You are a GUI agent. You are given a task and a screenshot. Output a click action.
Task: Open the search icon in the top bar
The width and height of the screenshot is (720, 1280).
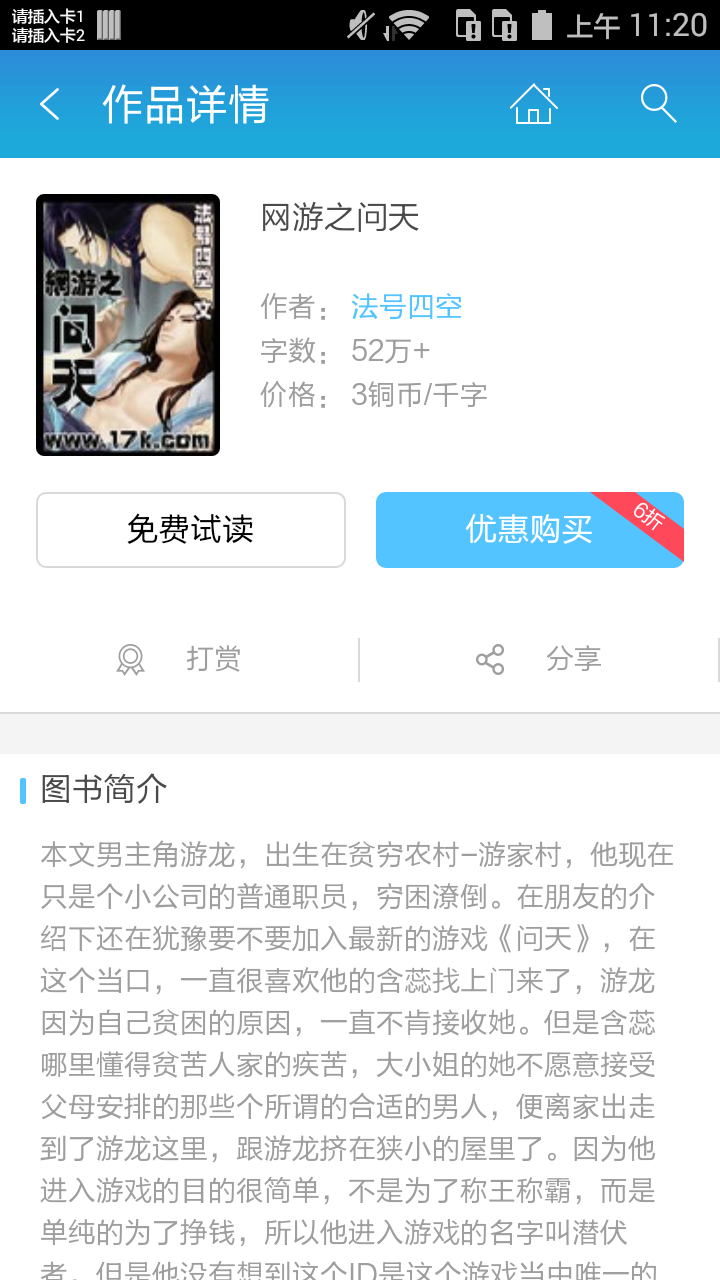(658, 104)
